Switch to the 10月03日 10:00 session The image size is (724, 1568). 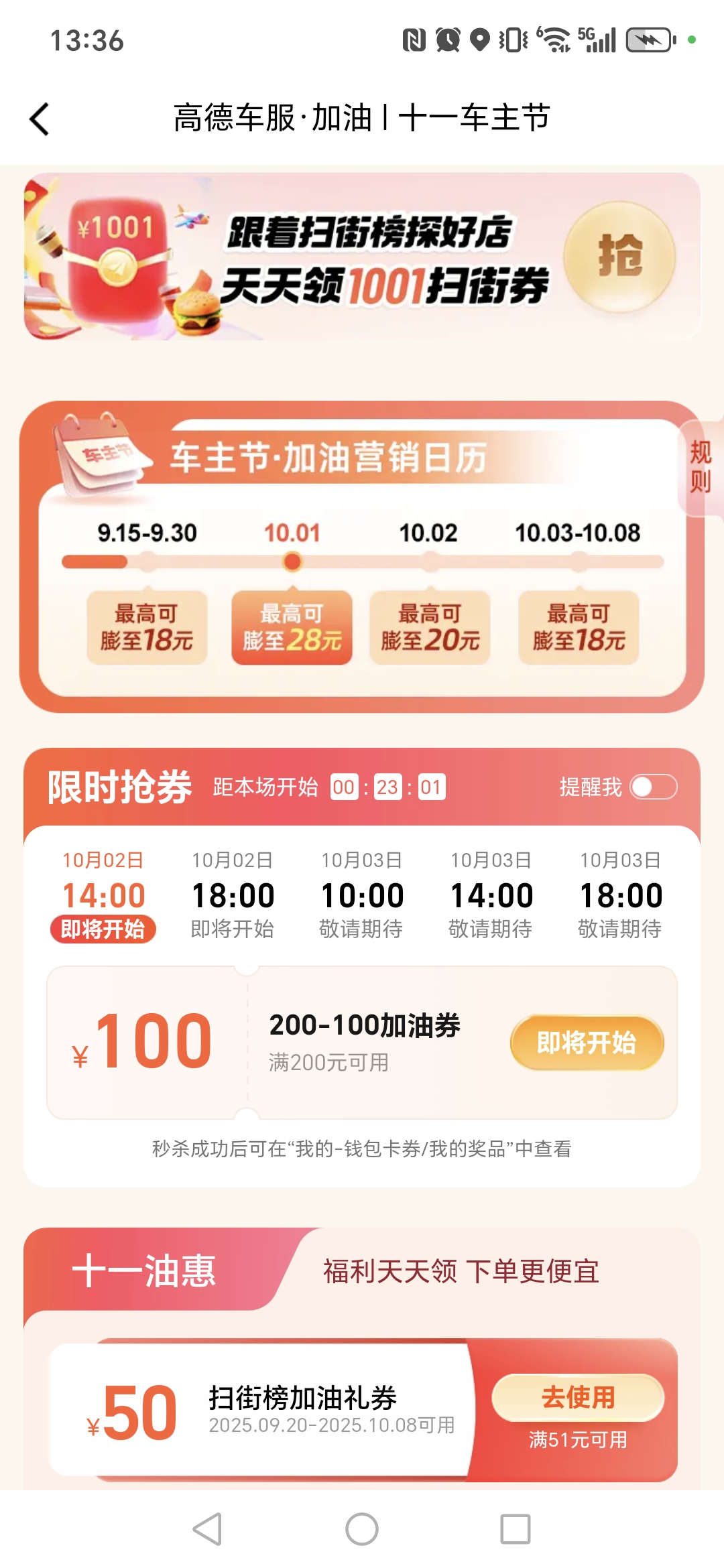click(362, 895)
